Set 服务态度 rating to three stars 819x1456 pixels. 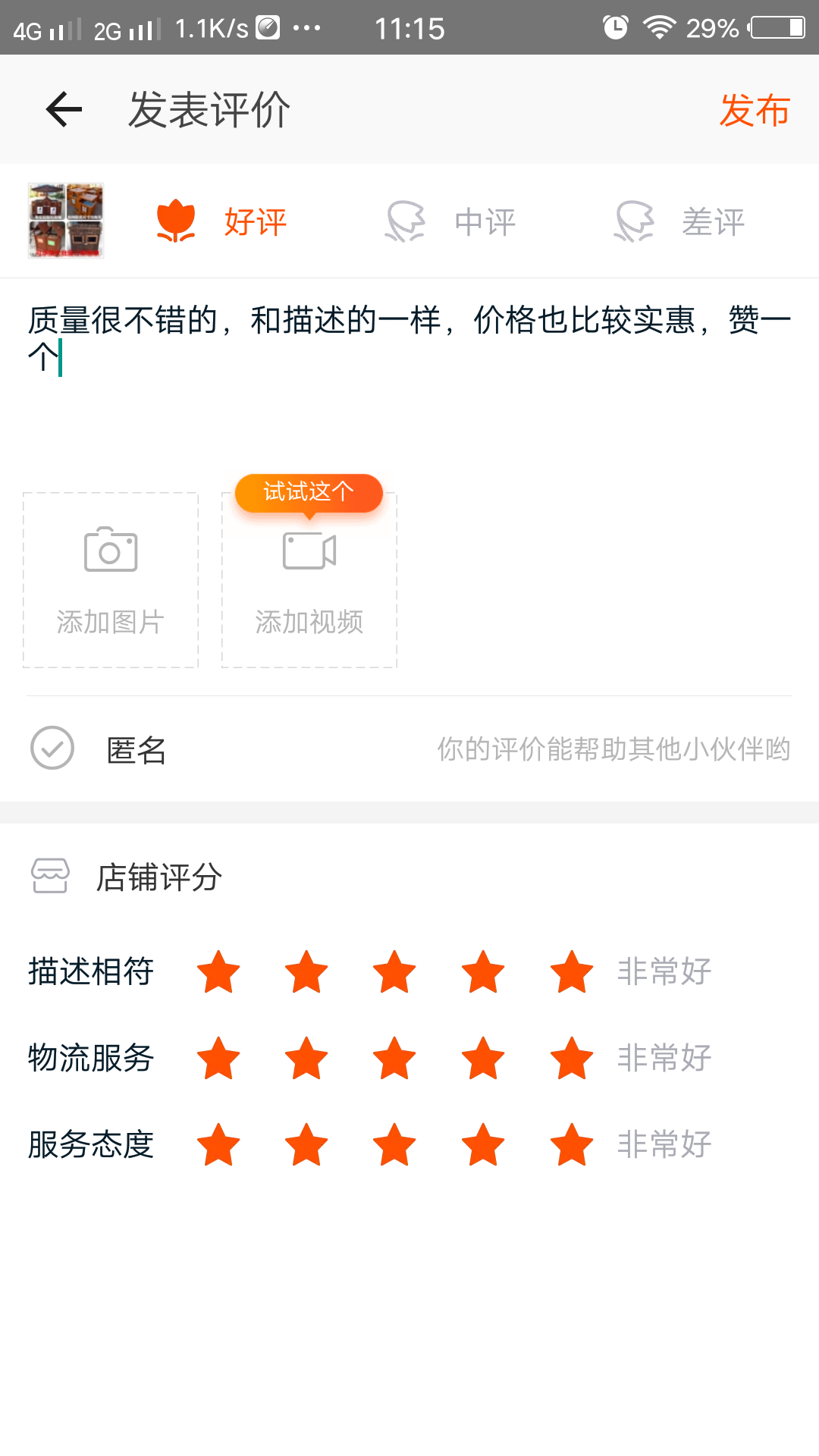(394, 1144)
